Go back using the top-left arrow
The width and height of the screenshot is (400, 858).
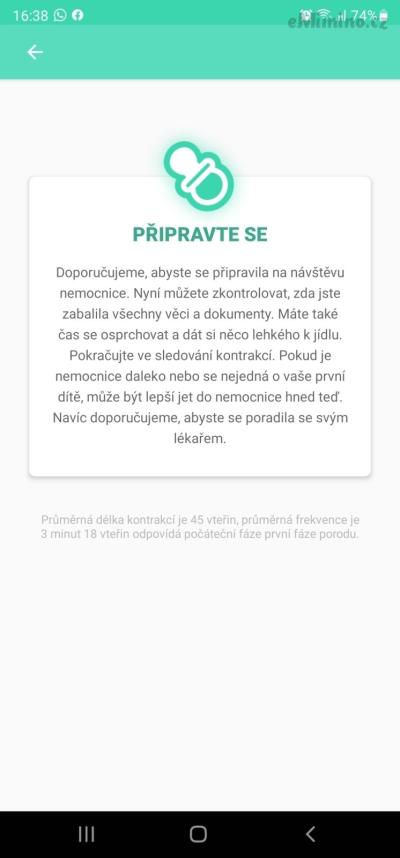click(x=35, y=52)
